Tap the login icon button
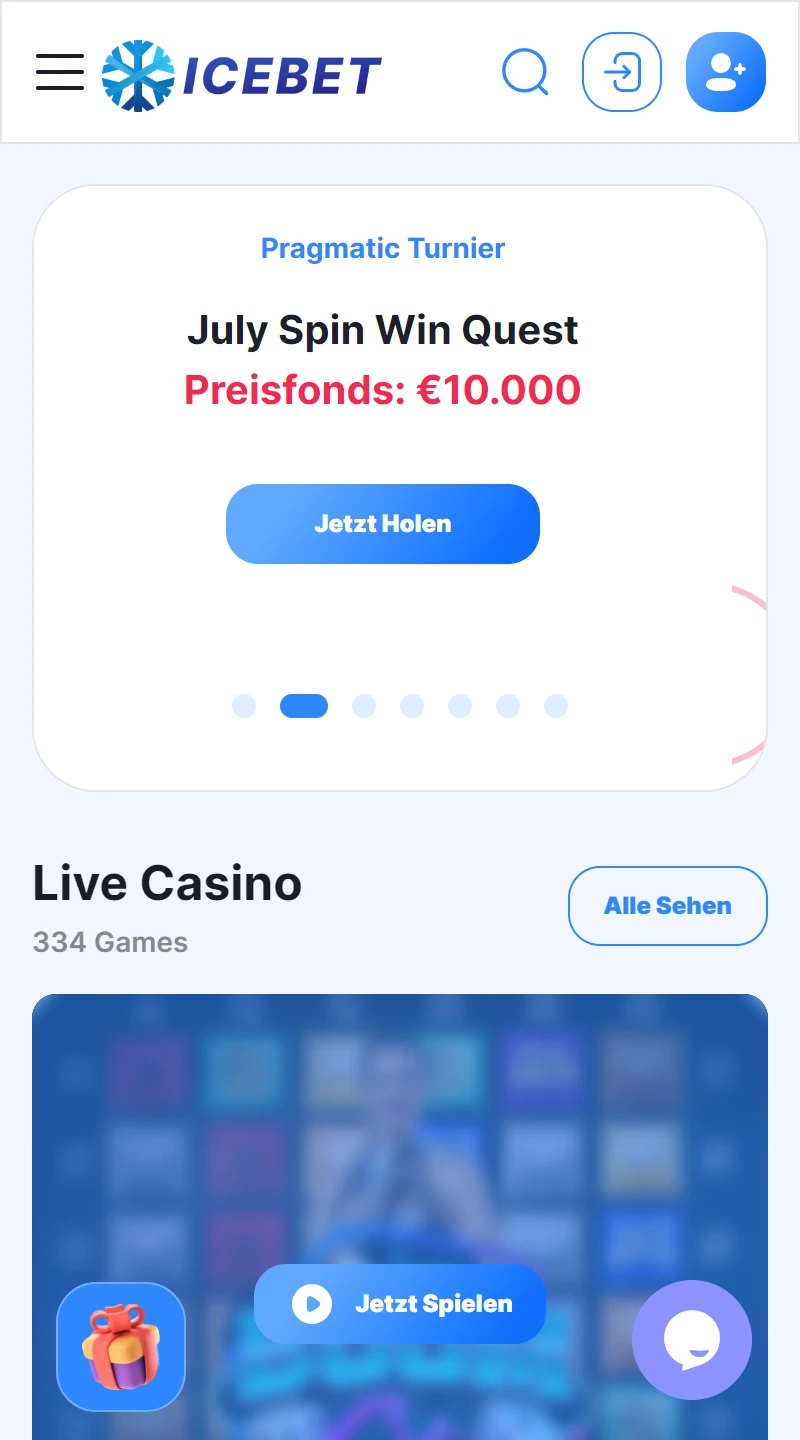 click(x=622, y=72)
